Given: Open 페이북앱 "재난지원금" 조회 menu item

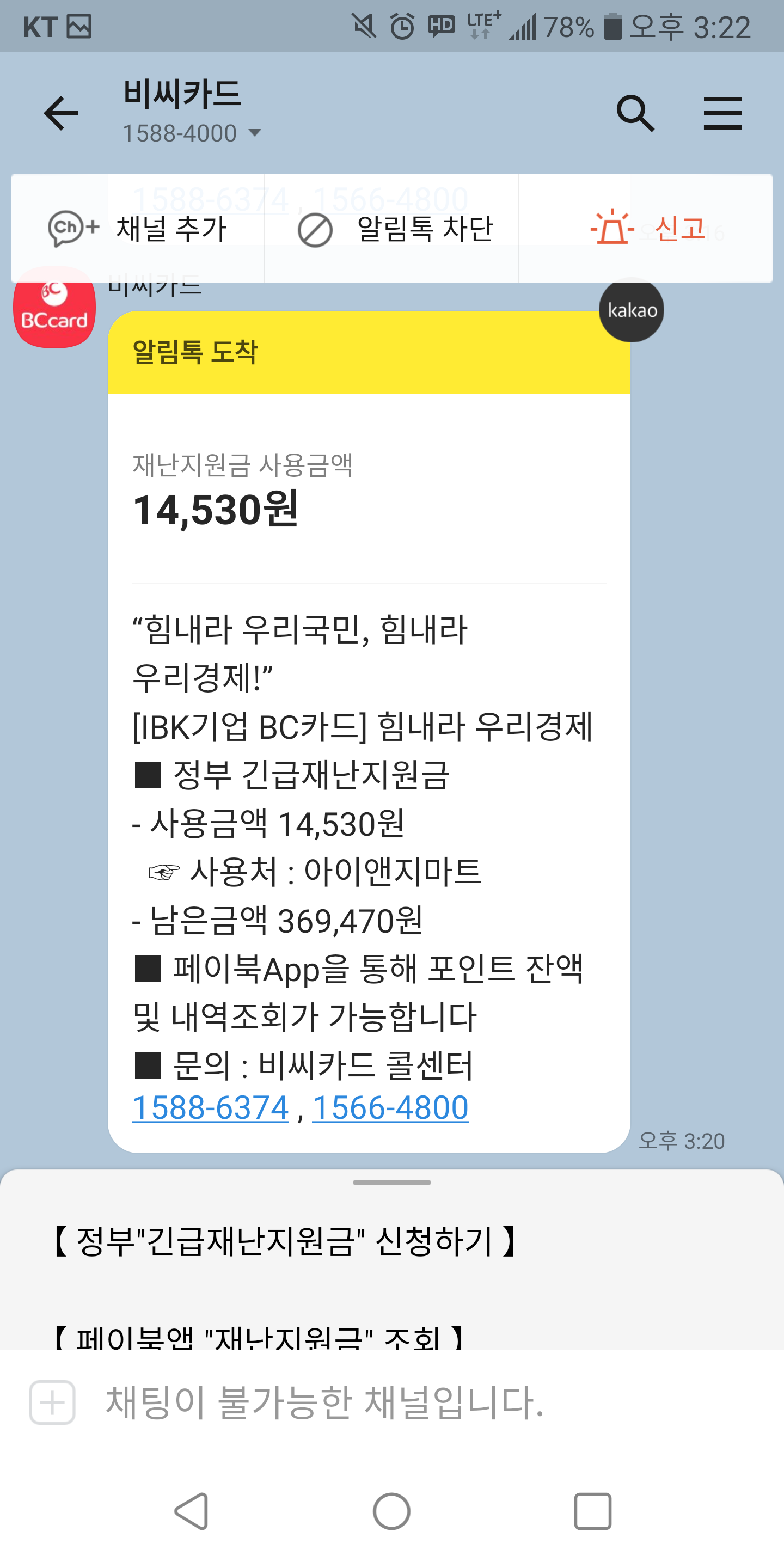Looking at the screenshot, I should [x=259, y=1337].
